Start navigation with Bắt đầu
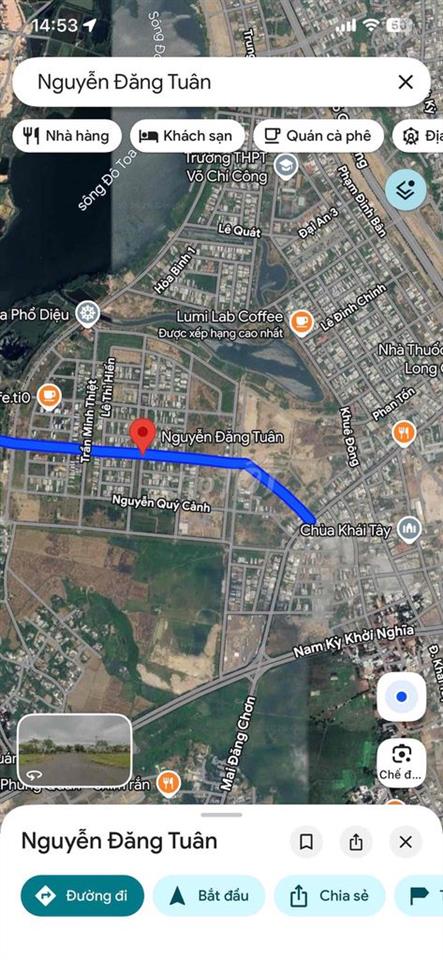The image size is (443, 960). pyautogui.click(x=209, y=896)
